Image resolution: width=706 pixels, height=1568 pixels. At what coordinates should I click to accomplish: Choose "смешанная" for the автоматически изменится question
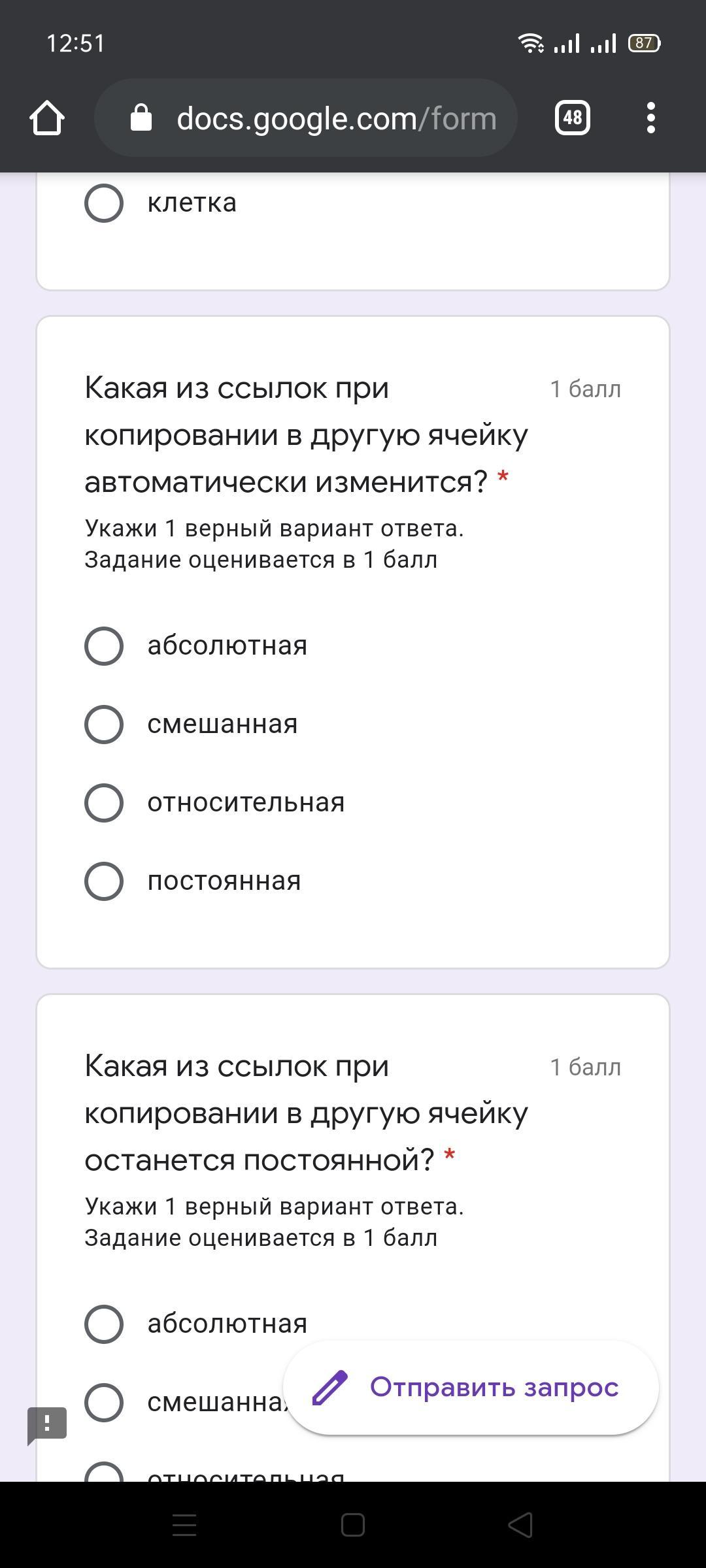point(105,725)
